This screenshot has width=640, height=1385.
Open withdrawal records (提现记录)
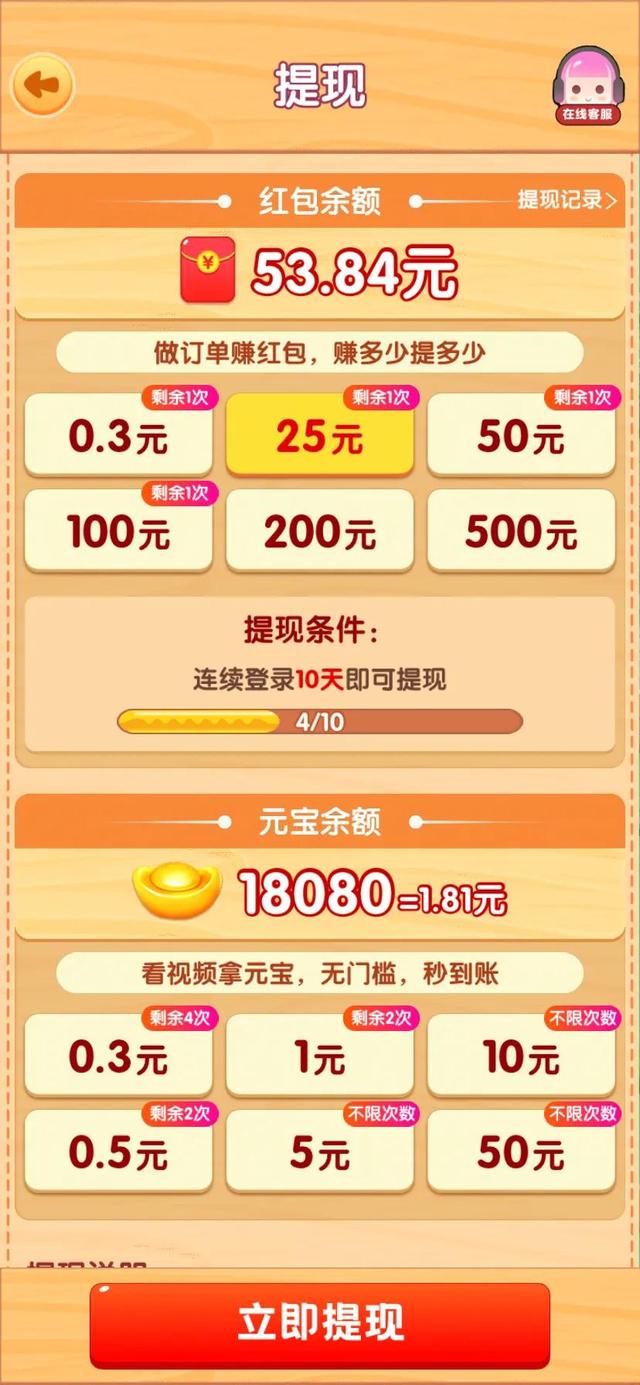566,200
